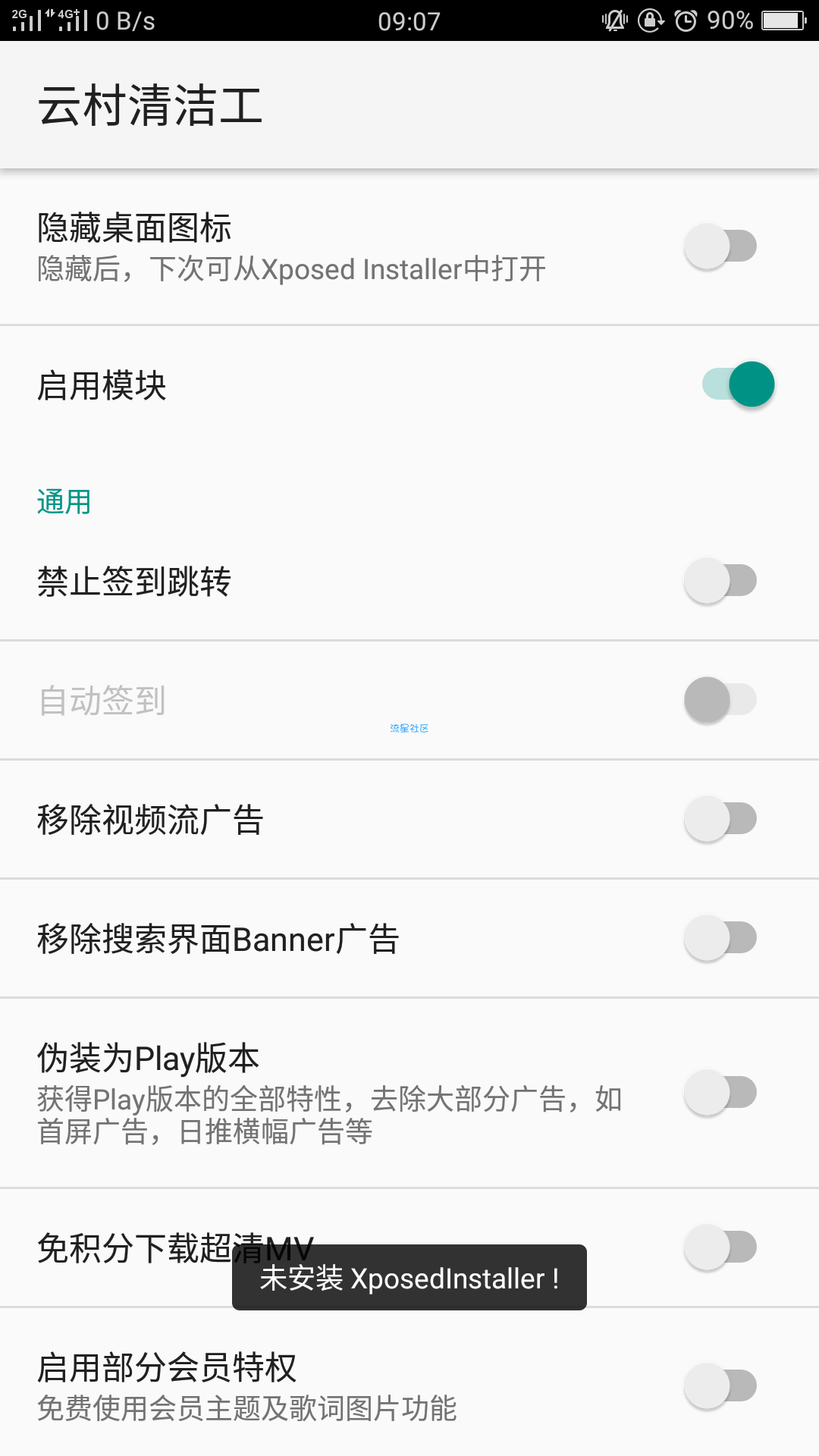Image resolution: width=819 pixels, height=1456 pixels.
Task: Enable 免积分下载超清MV toggle
Action: pyautogui.click(x=720, y=1247)
